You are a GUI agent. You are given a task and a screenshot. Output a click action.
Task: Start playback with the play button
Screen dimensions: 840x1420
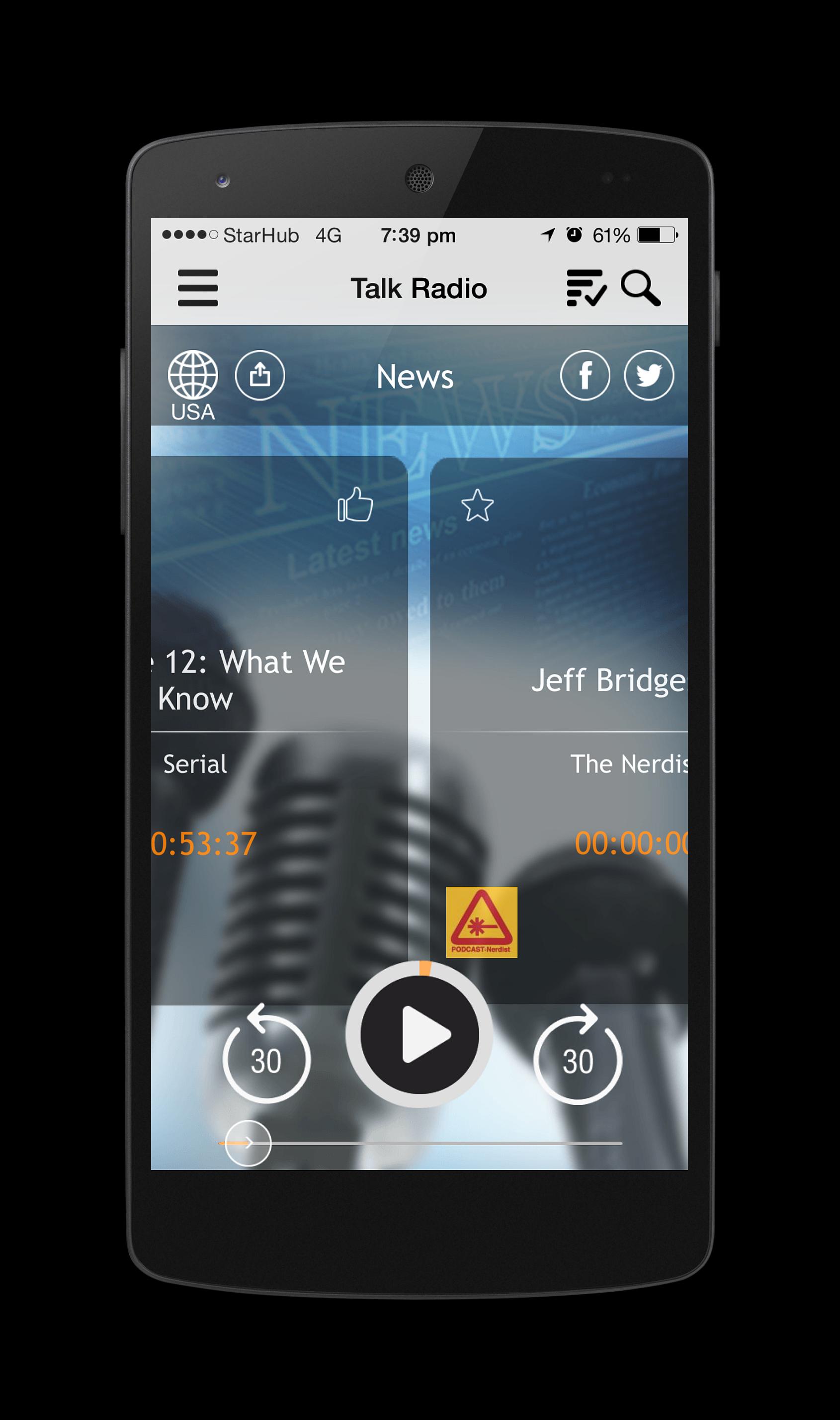pos(420,1035)
